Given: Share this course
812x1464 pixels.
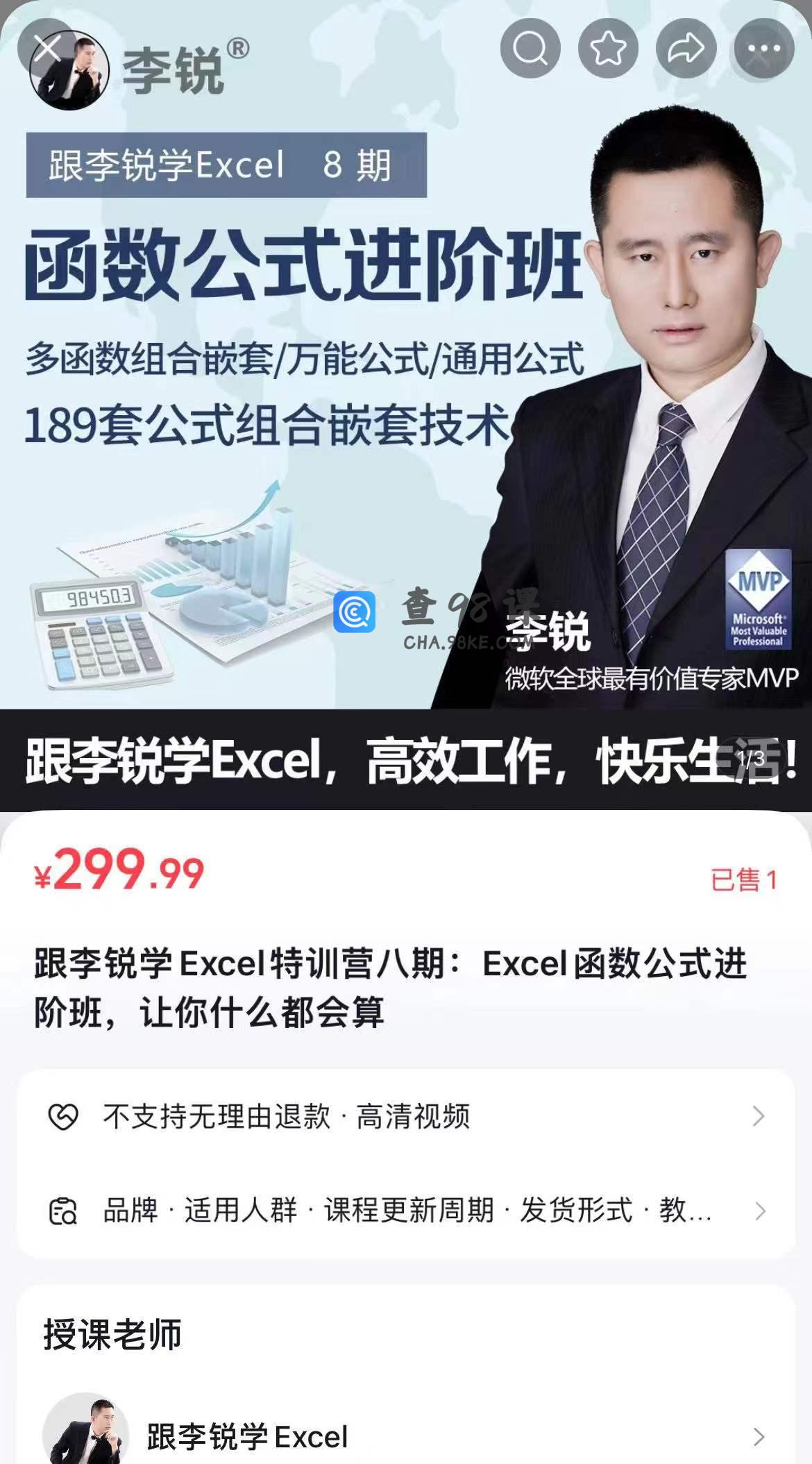Looking at the screenshot, I should [x=686, y=49].
